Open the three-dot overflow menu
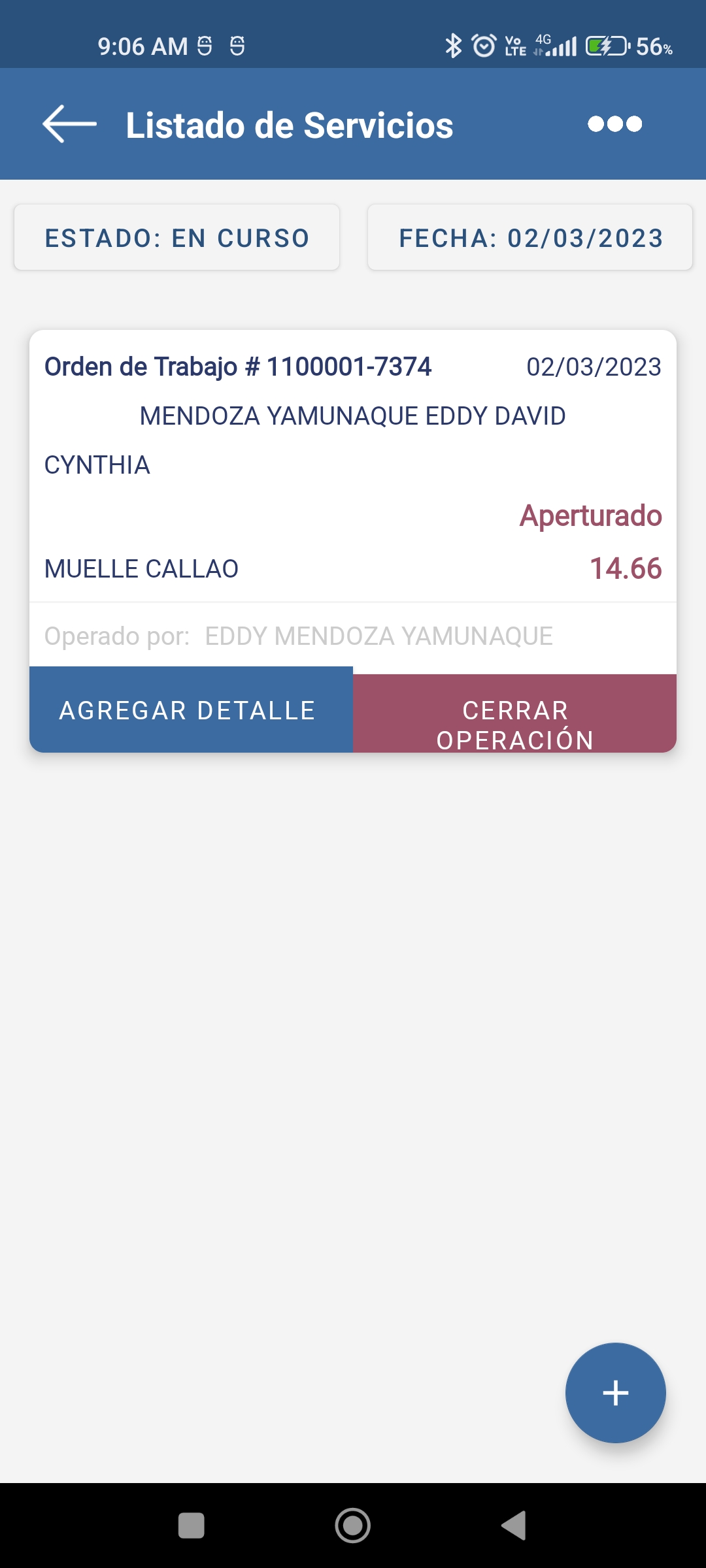 pos(614,124)
